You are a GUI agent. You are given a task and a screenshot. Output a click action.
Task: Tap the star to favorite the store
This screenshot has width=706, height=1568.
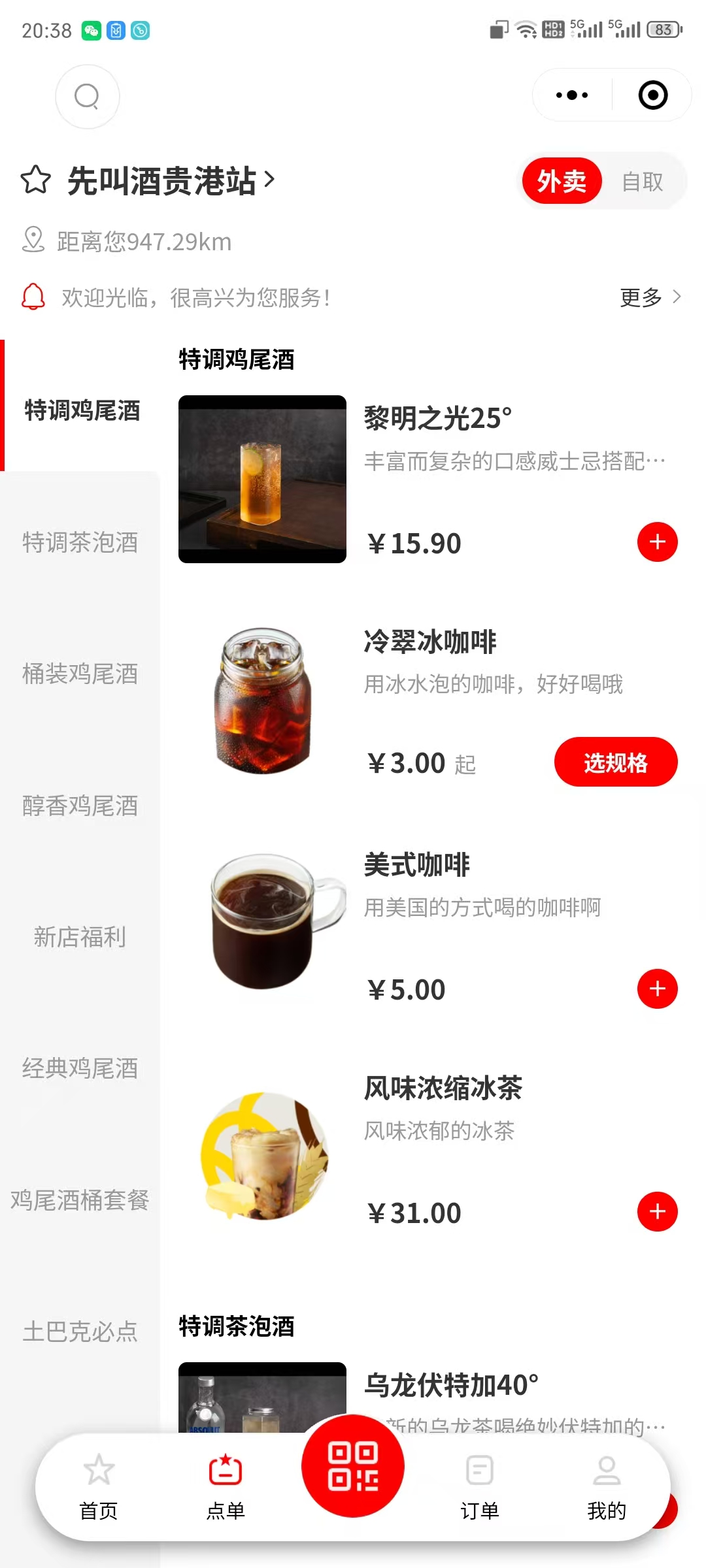coord(34,181)
